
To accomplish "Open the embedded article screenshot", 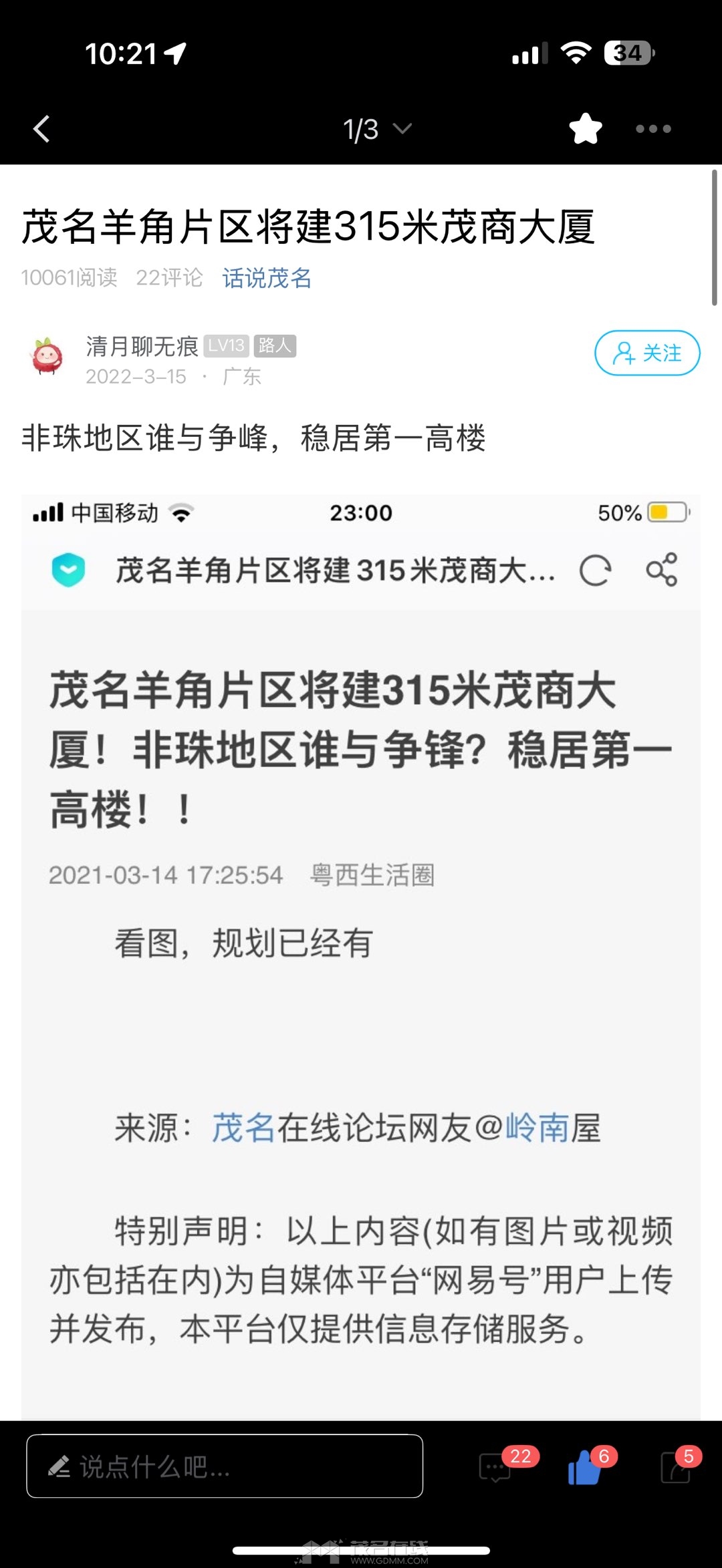I will pyautogui.click(x=361, y=955).
